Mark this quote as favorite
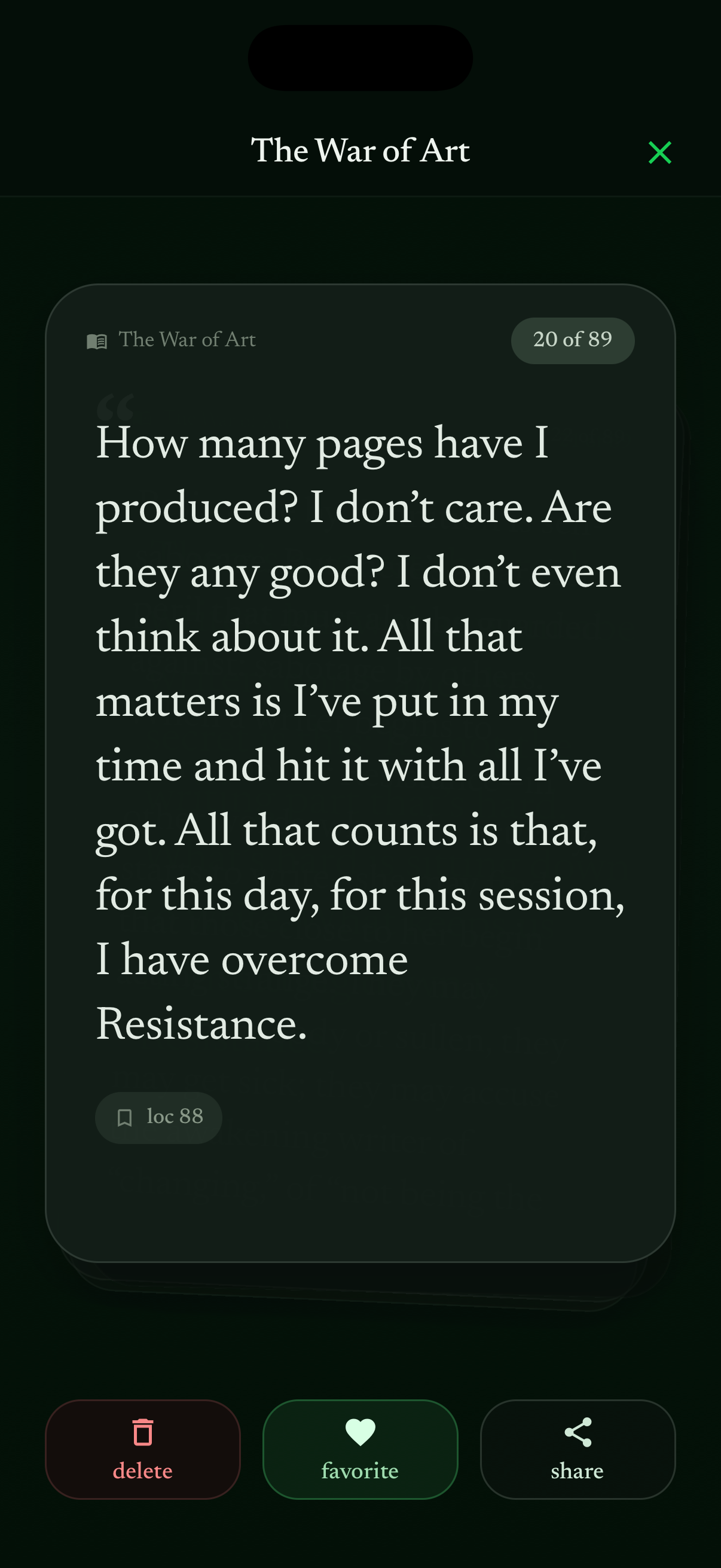 (360, 1448)
